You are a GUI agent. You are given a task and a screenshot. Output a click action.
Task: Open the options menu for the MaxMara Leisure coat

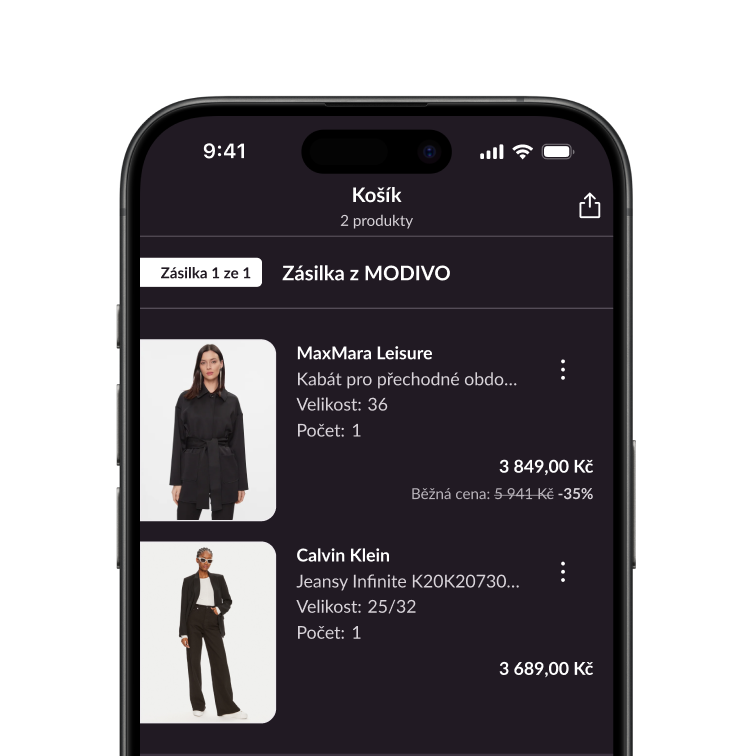point(563,370)
